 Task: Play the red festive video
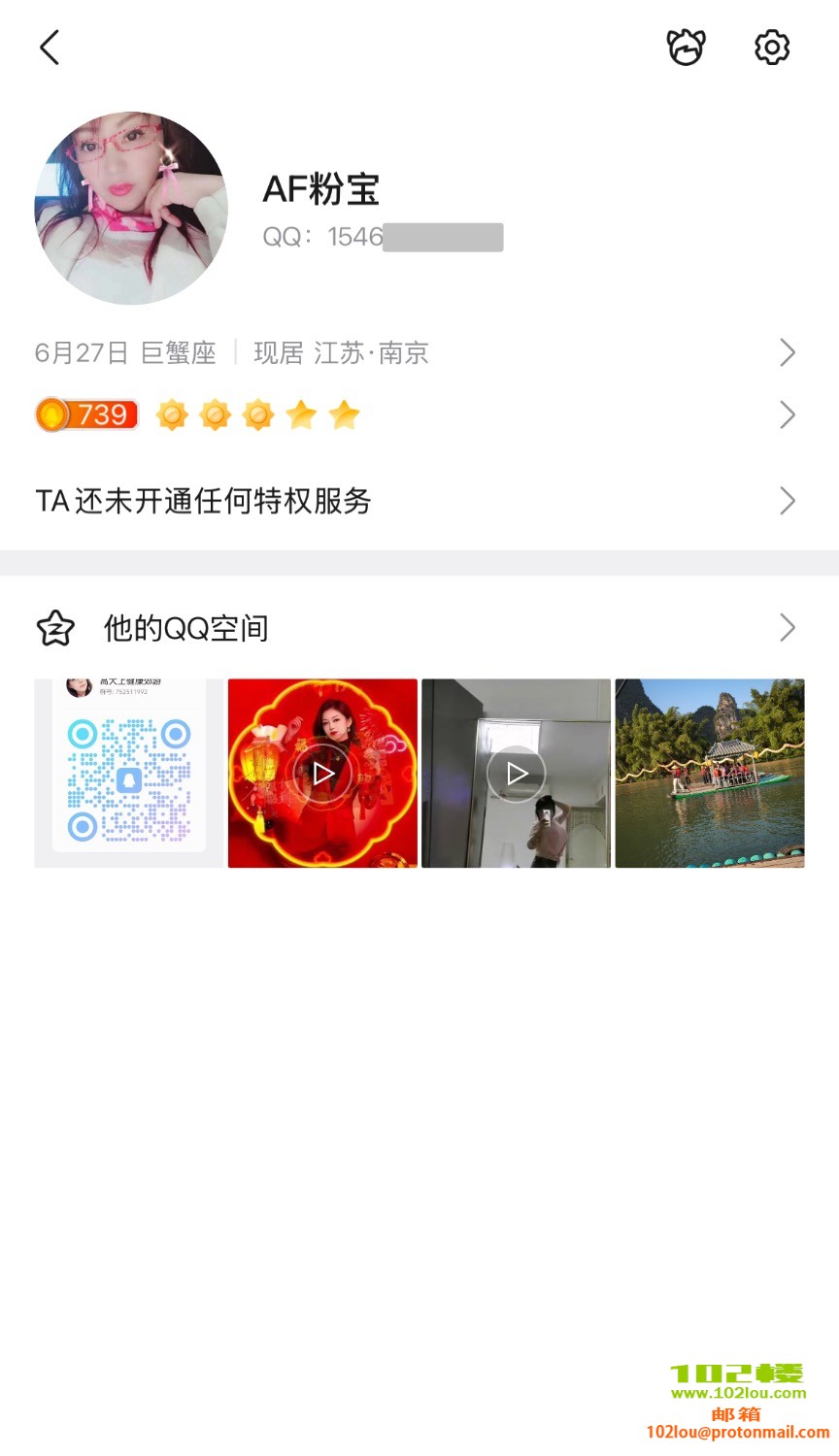[x=322, y=773]
